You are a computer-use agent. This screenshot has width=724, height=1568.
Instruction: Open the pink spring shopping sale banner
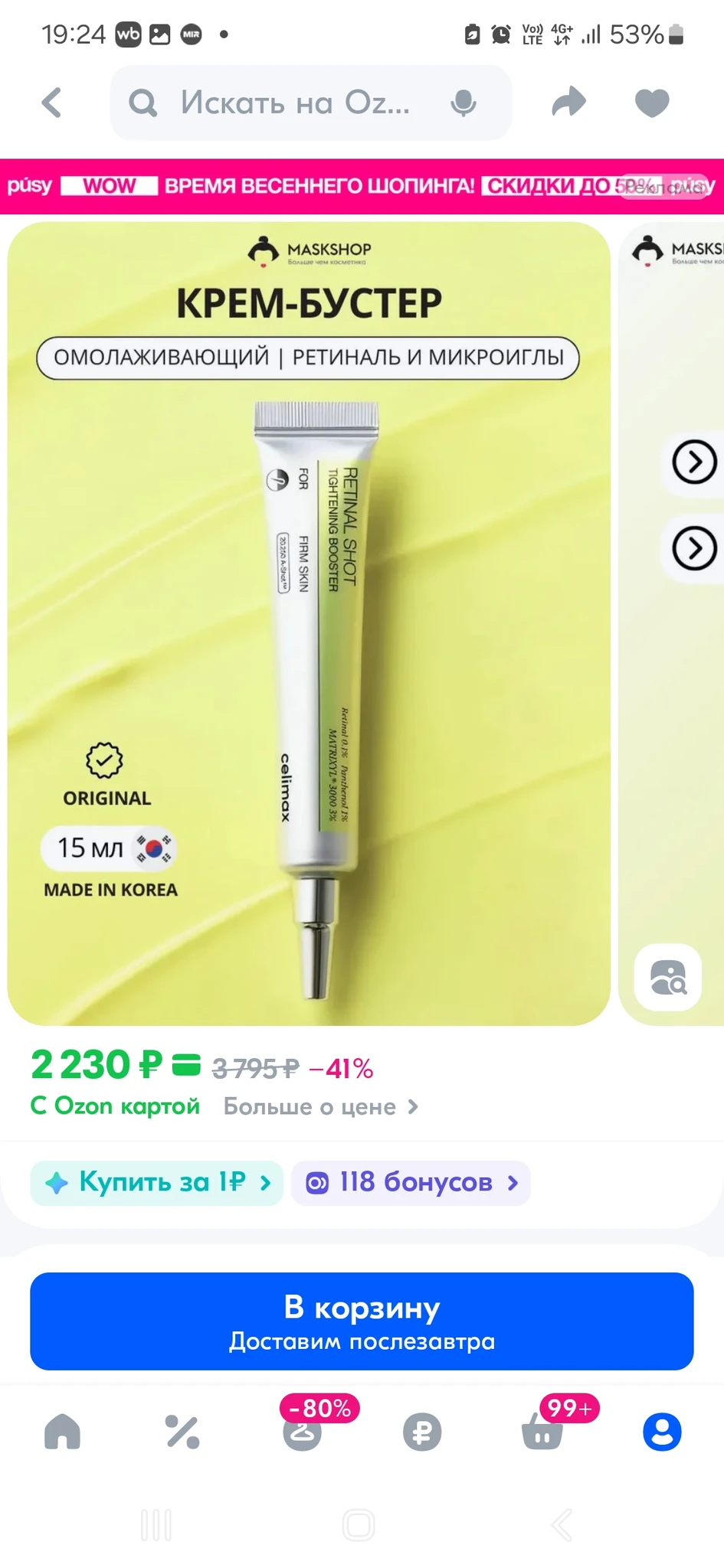coord(362,186)
